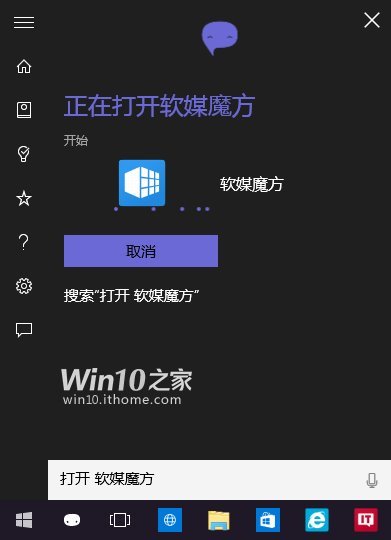Image resolution: width=391 pixels, height=540 pixels.
Task: Open the hamburger menu
Action: pyautogui.click(x=24, y=23)
